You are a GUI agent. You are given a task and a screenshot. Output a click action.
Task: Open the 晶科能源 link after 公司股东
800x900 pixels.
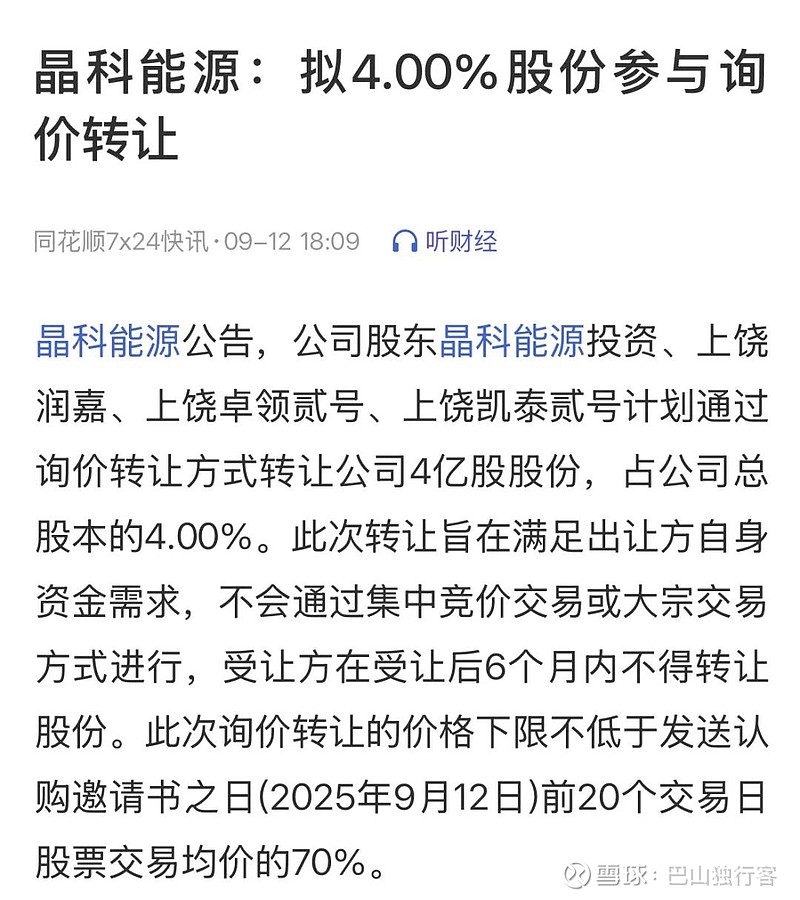click(x=511, y=341)
